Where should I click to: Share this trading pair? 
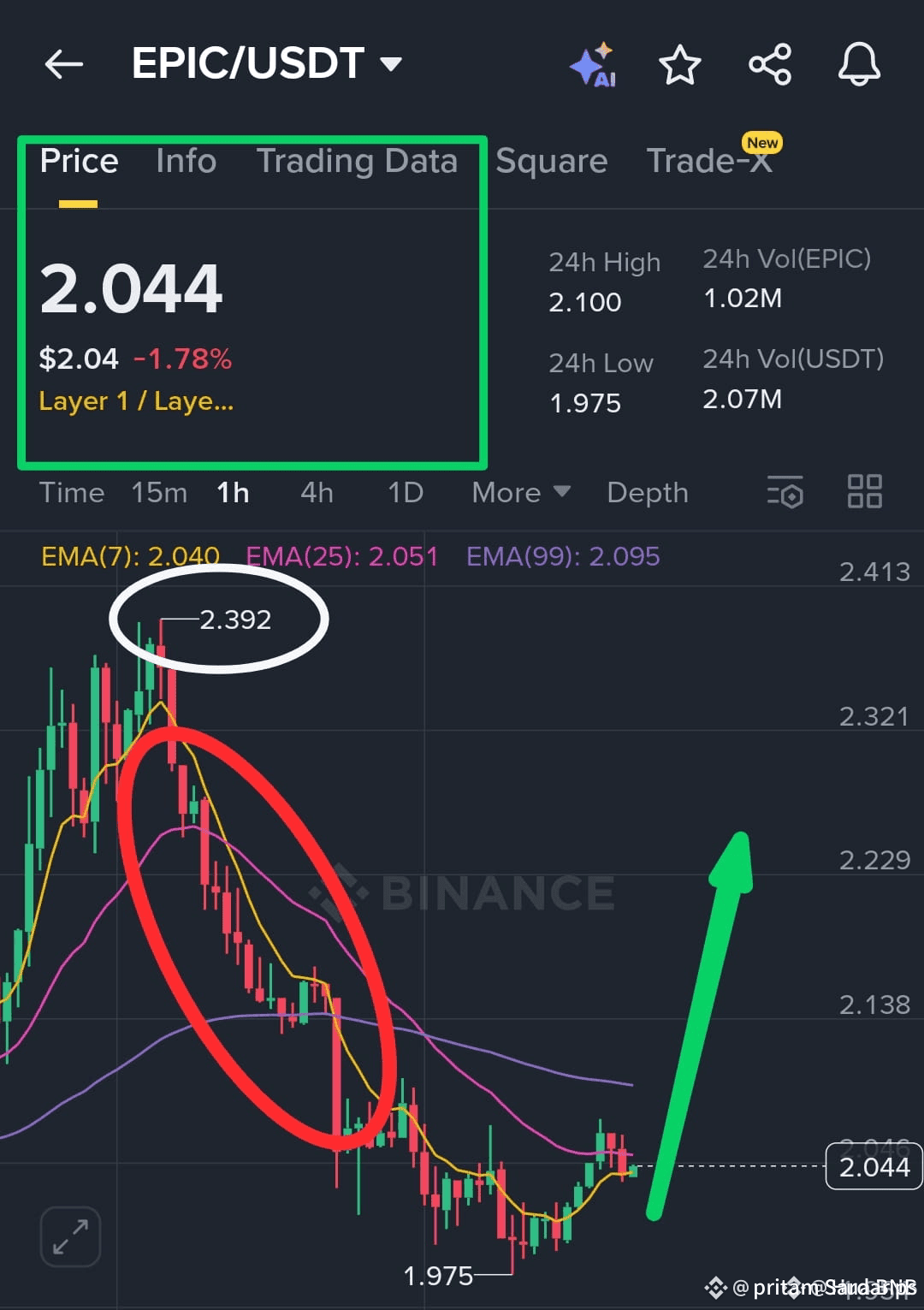(x=770, y=64)
